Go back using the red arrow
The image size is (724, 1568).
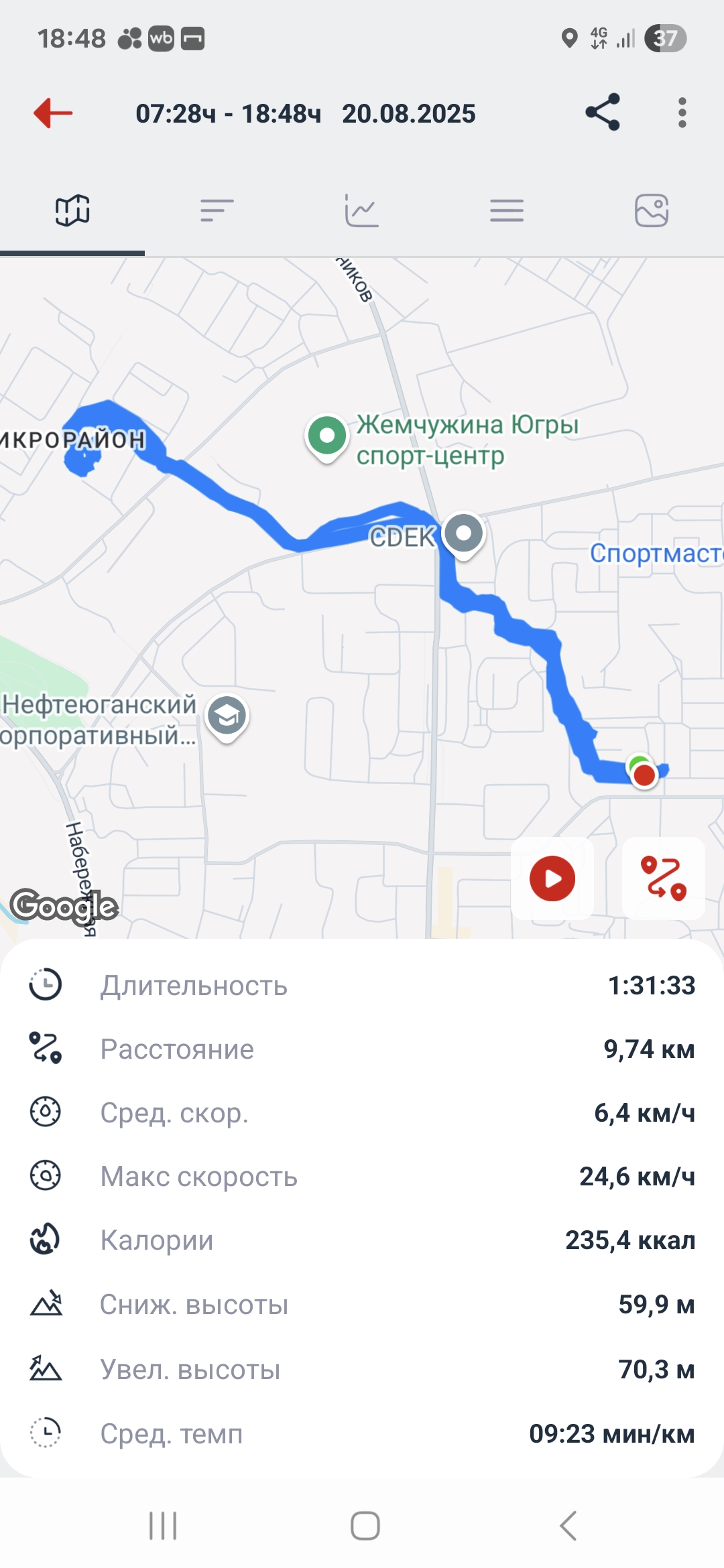[x=53, y=113]
